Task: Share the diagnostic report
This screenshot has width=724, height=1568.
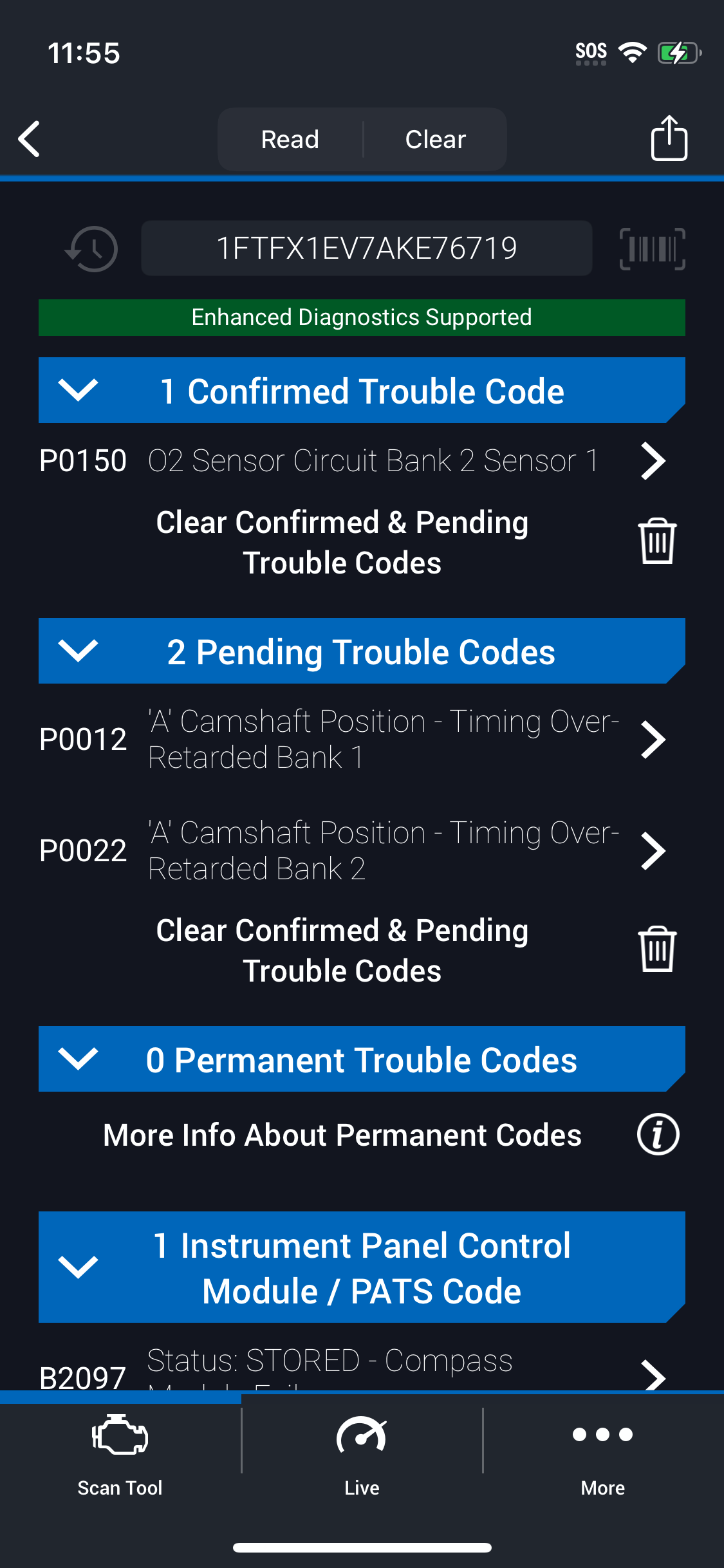Action: click(669, 137)
